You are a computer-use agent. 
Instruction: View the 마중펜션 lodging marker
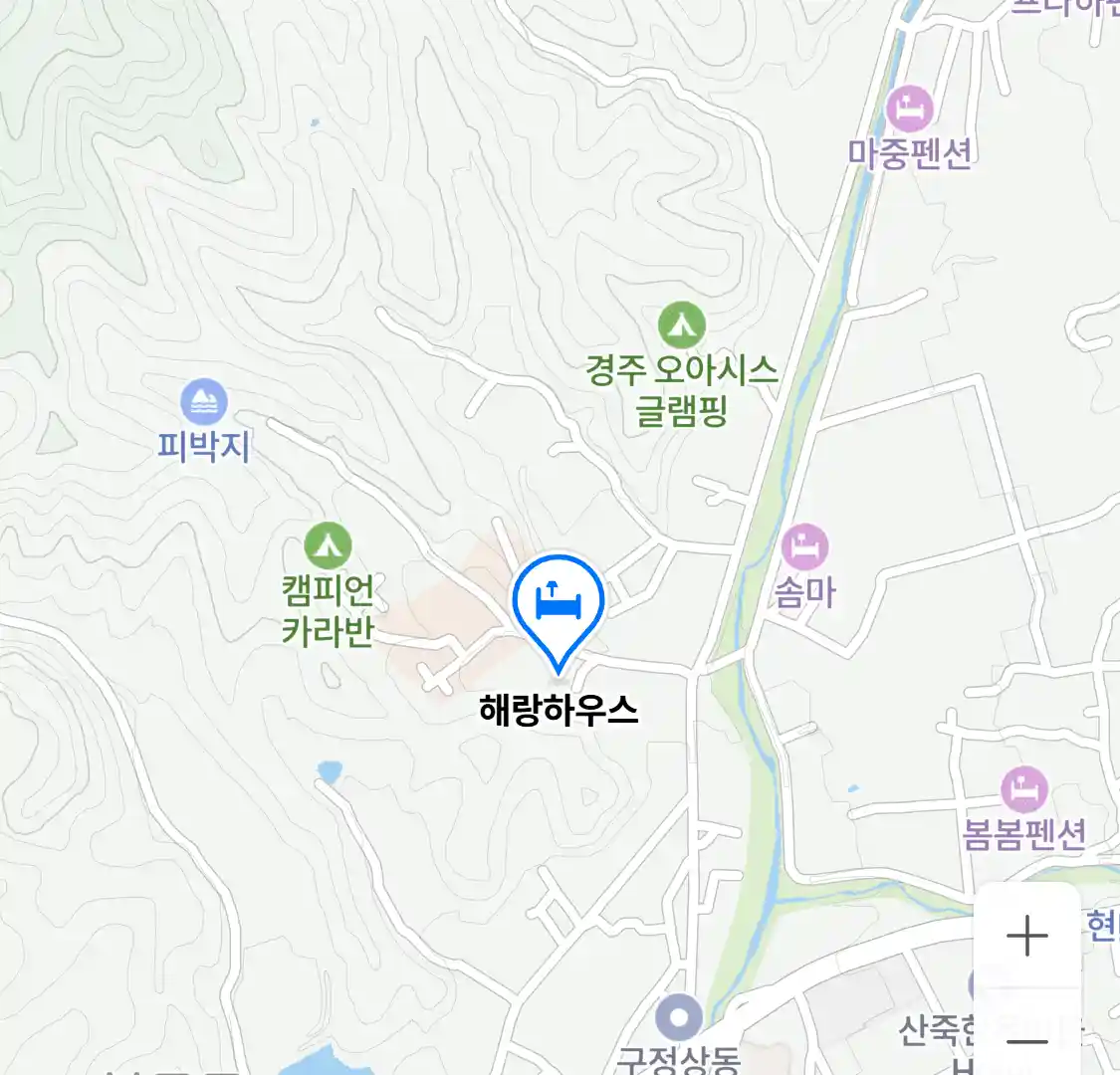(x=910, y=108)
